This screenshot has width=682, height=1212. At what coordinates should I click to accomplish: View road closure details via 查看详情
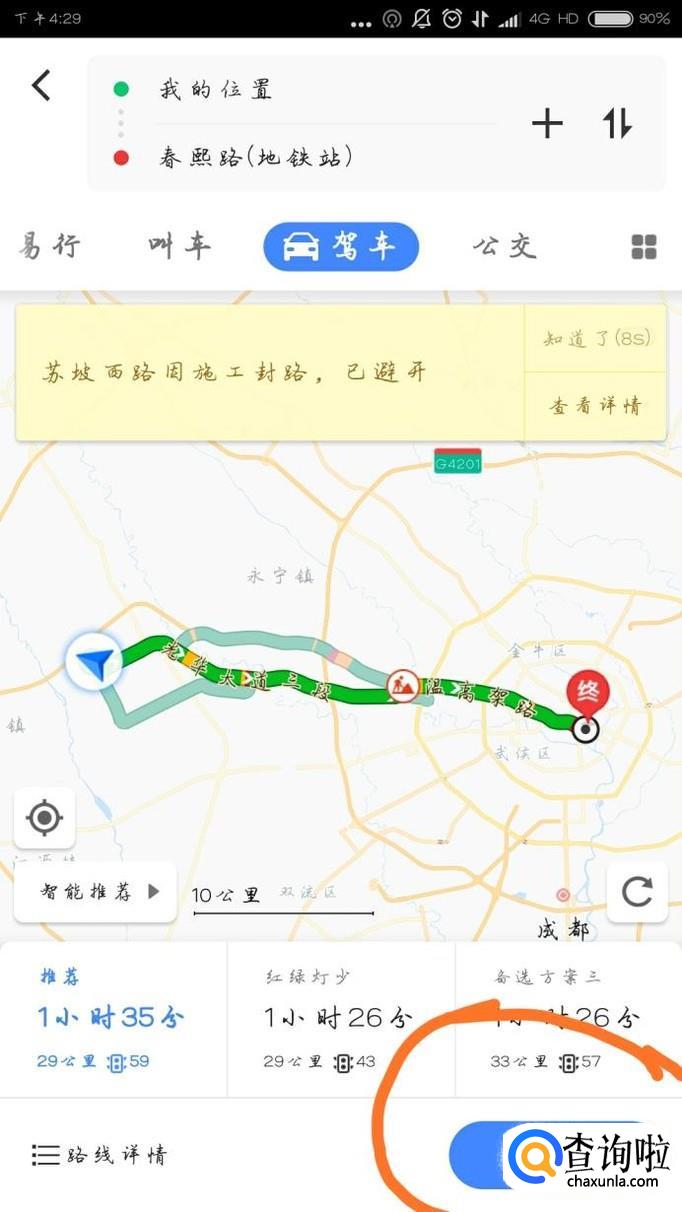tap(596, 406)
